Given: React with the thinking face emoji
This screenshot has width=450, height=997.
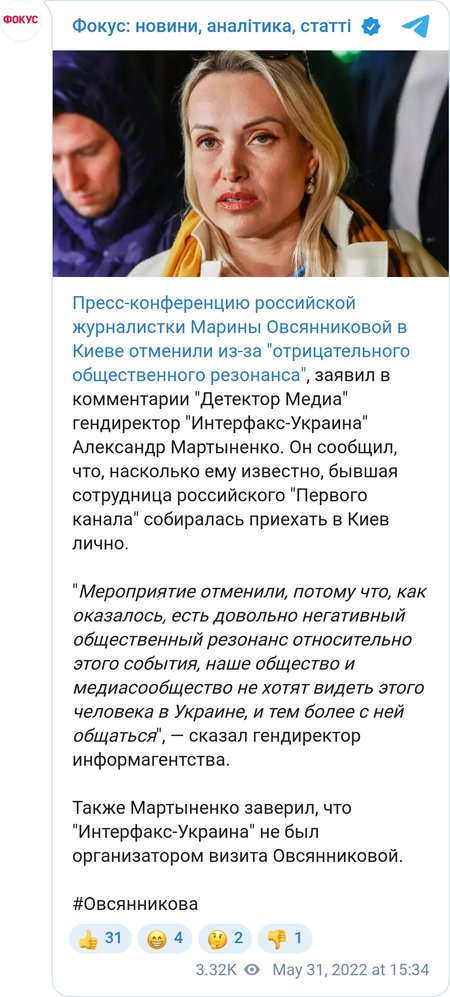Looking at the screenshot, I should [x=225, y=938].
